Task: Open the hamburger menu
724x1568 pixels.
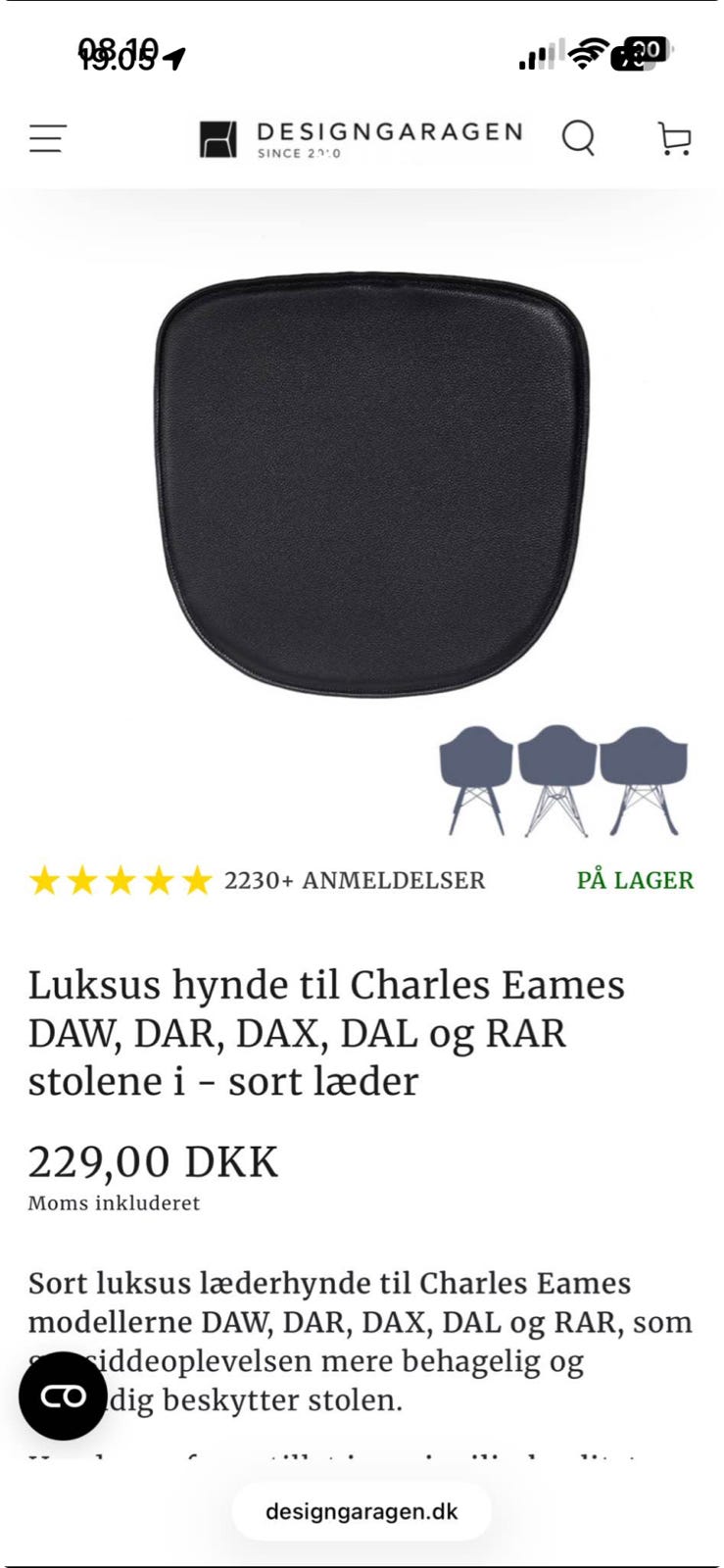Action: 47,138
